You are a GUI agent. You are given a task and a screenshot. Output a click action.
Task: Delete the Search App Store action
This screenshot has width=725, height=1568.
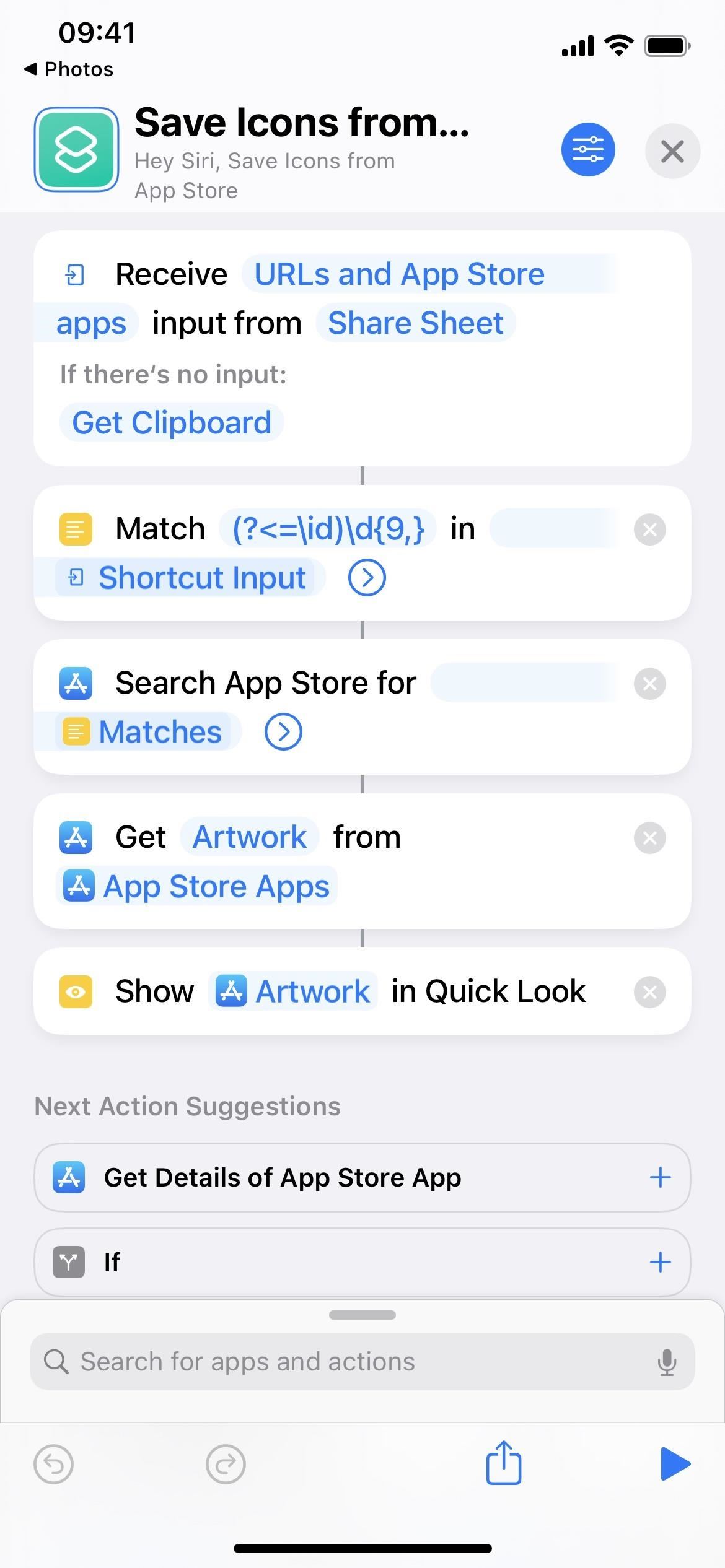click(x=649, y=684)
